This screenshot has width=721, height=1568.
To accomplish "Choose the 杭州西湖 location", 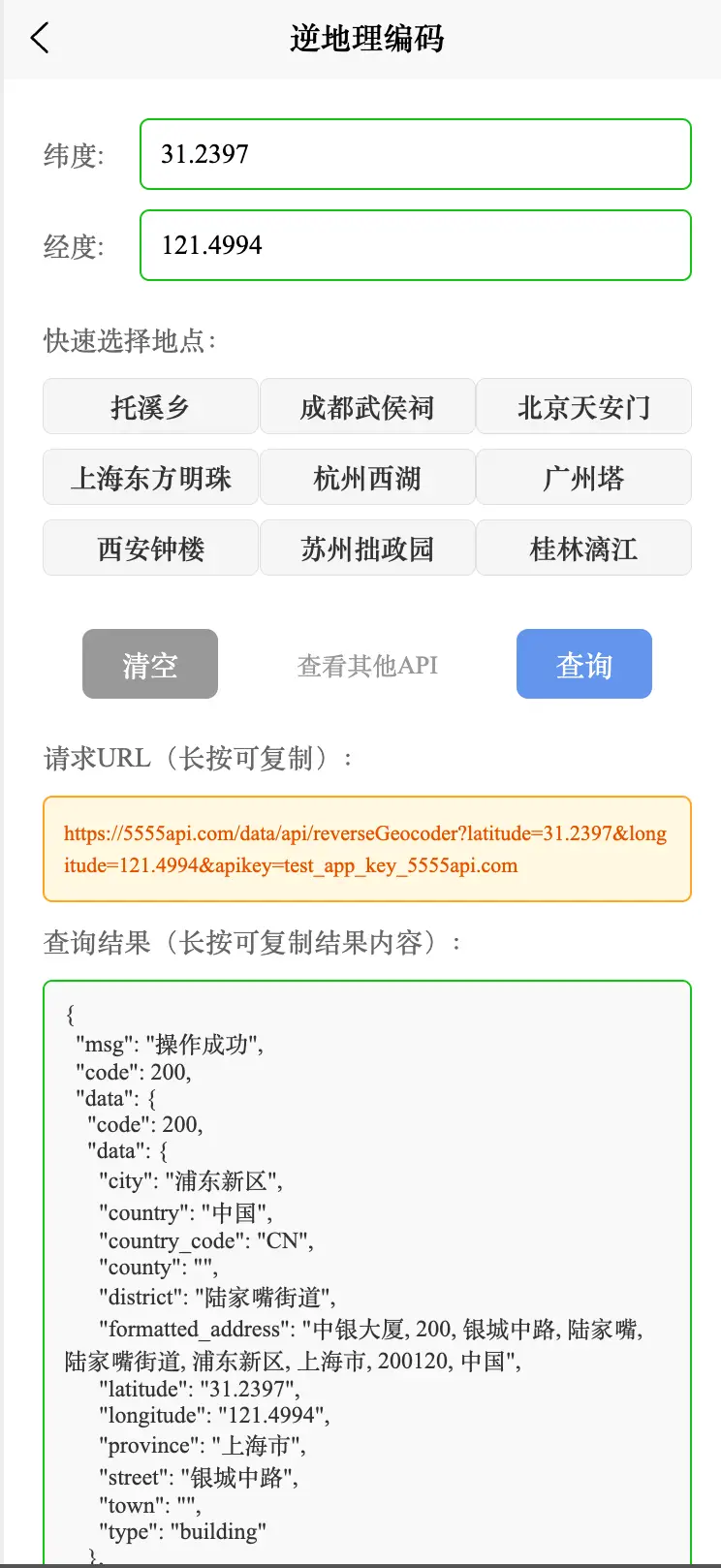I will click(x=367, y=478).
